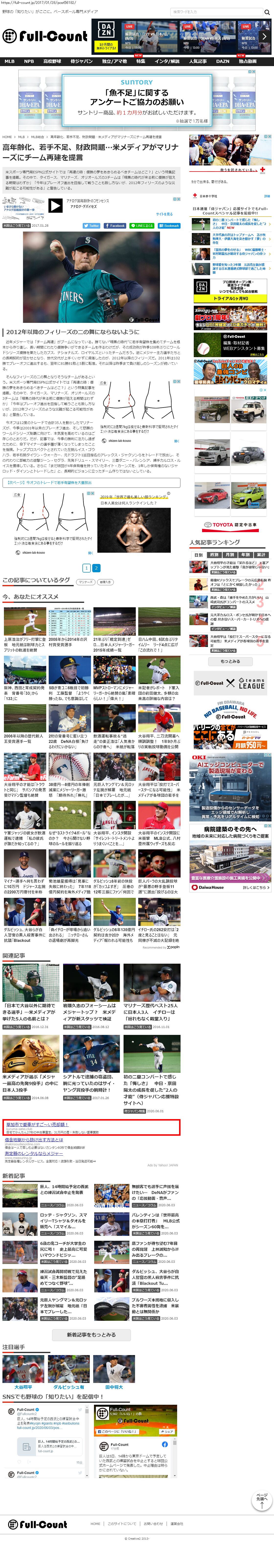274x1568 pixels.
Task: Open the NPB navigation tab
Action: tap(29, 61)
